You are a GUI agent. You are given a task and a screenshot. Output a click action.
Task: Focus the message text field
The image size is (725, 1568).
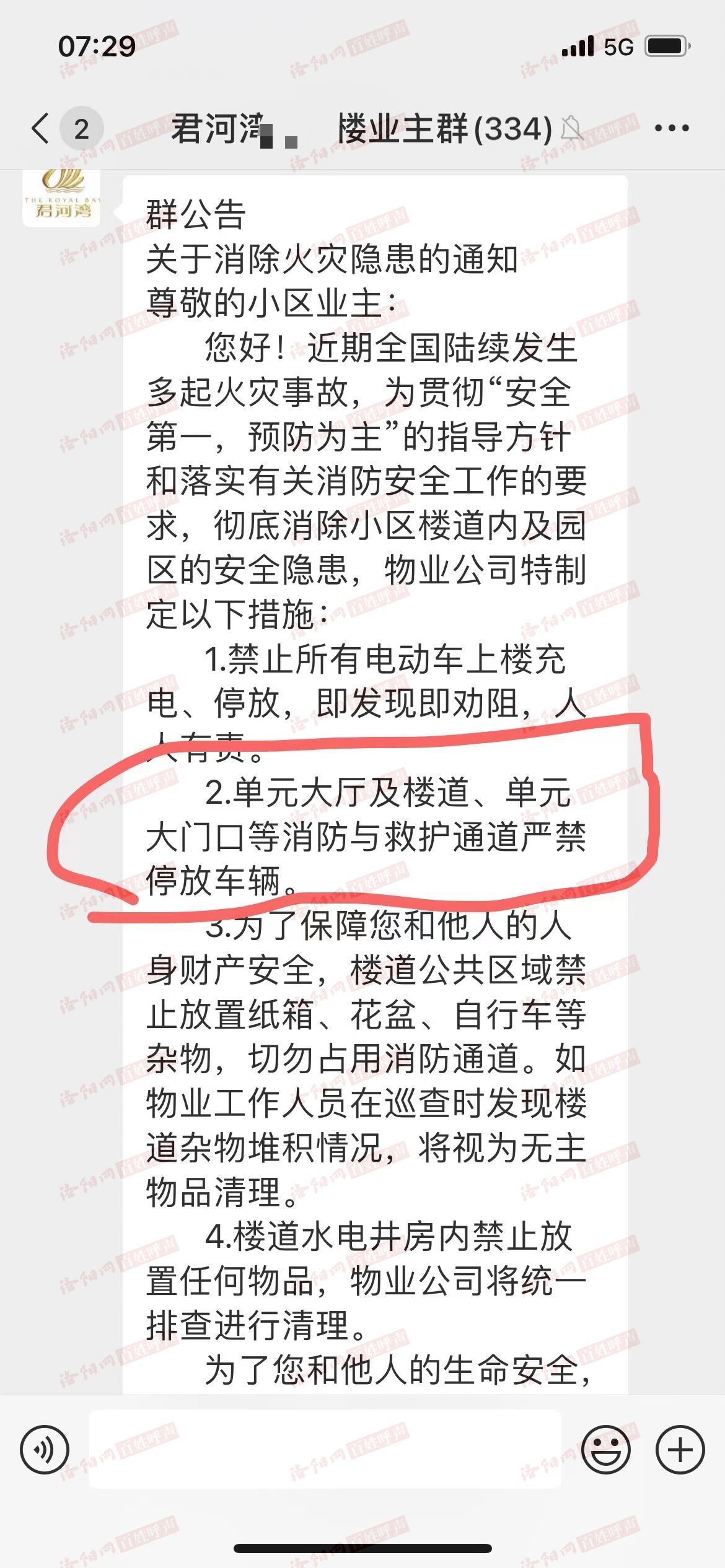coord(325,1450)
